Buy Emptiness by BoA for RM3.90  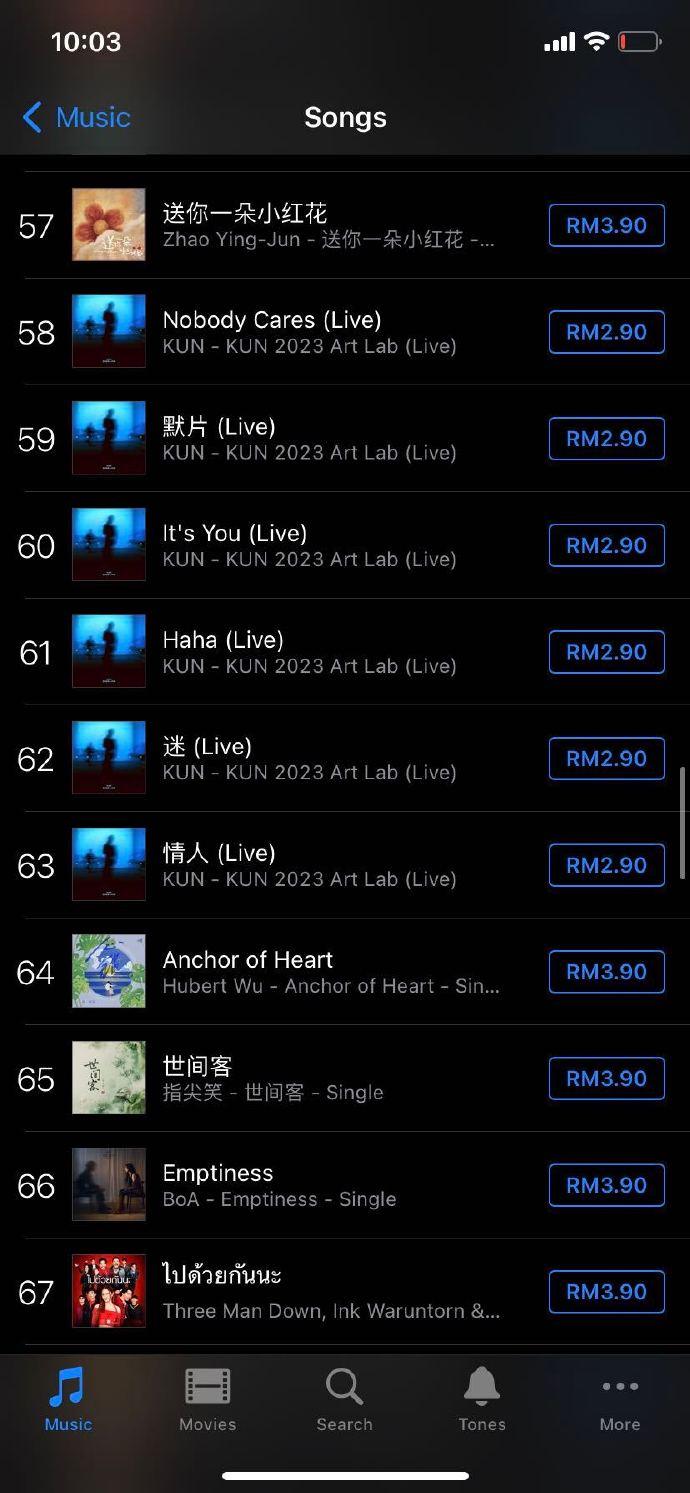coord(606,1185)
